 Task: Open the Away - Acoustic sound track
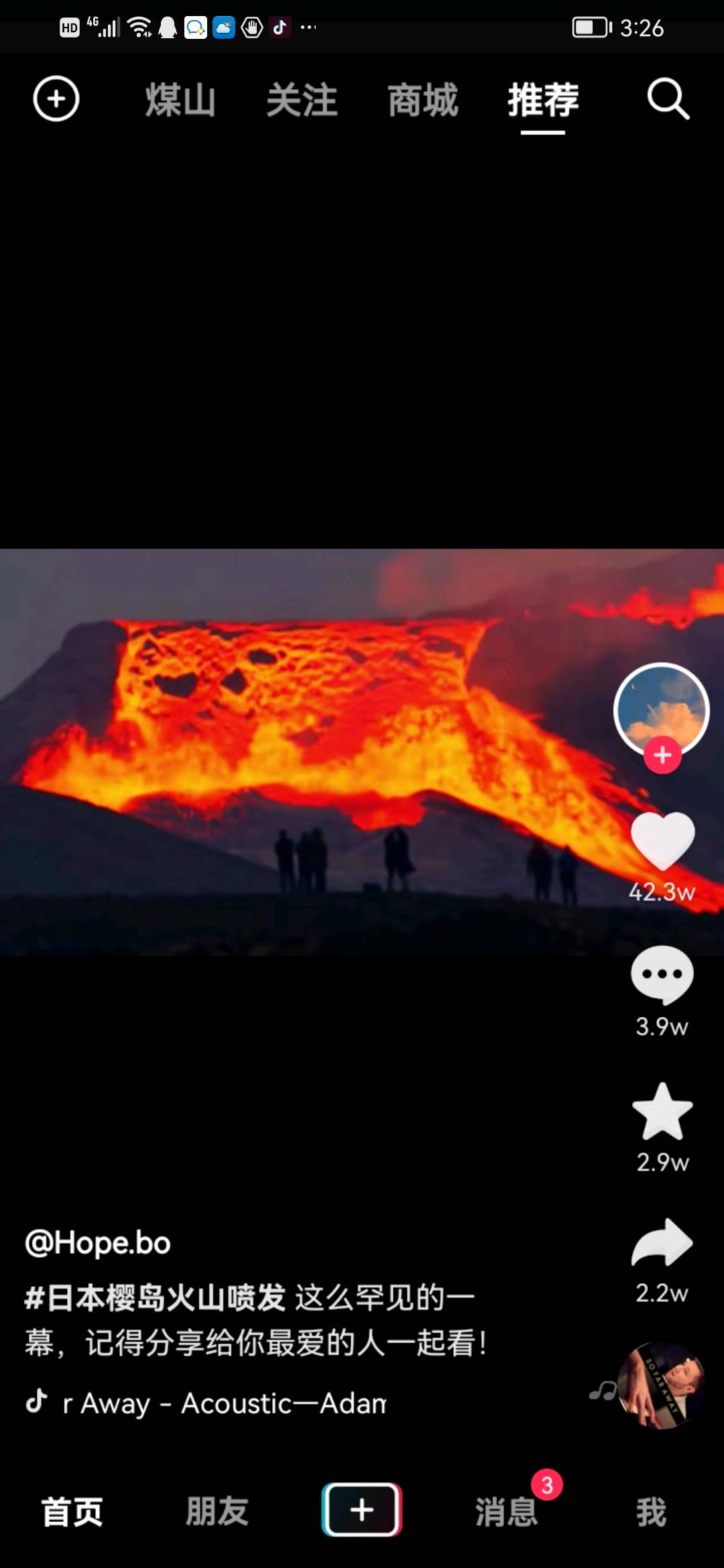224,1403
